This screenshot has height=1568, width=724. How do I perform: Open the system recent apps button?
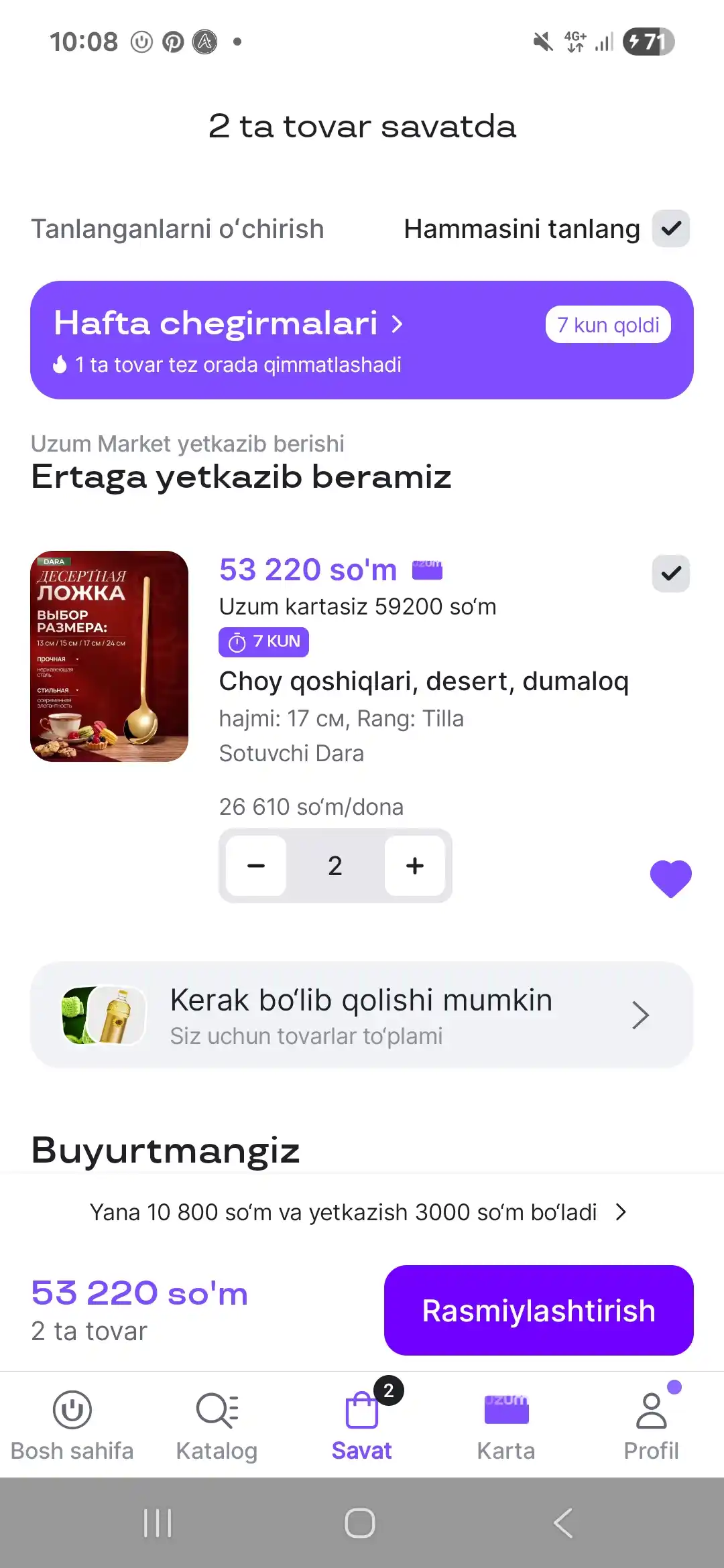158,1523
